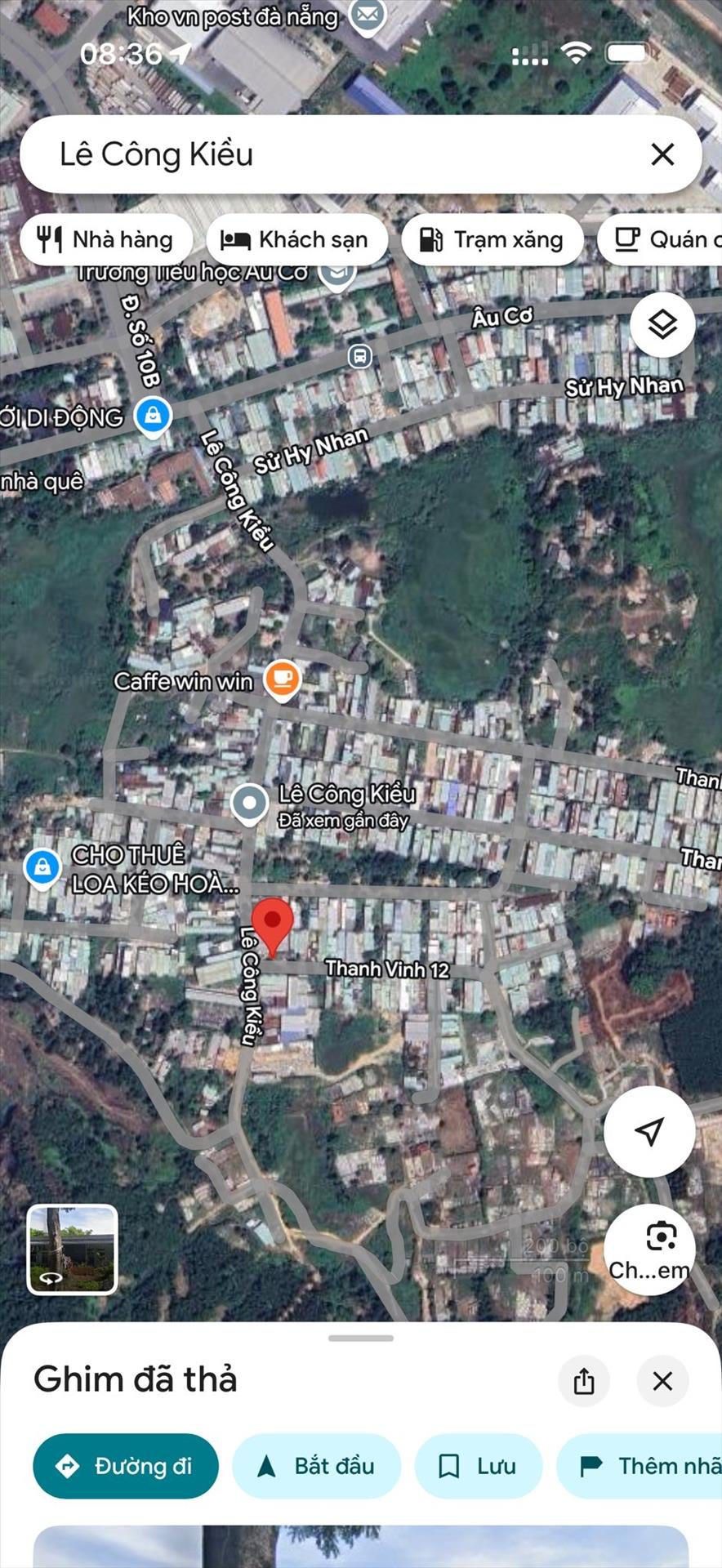Image resolution: width=722 pixels, height=1568 pixels.
Task: Recenter map to my location
Action: tap(649, 1131)
